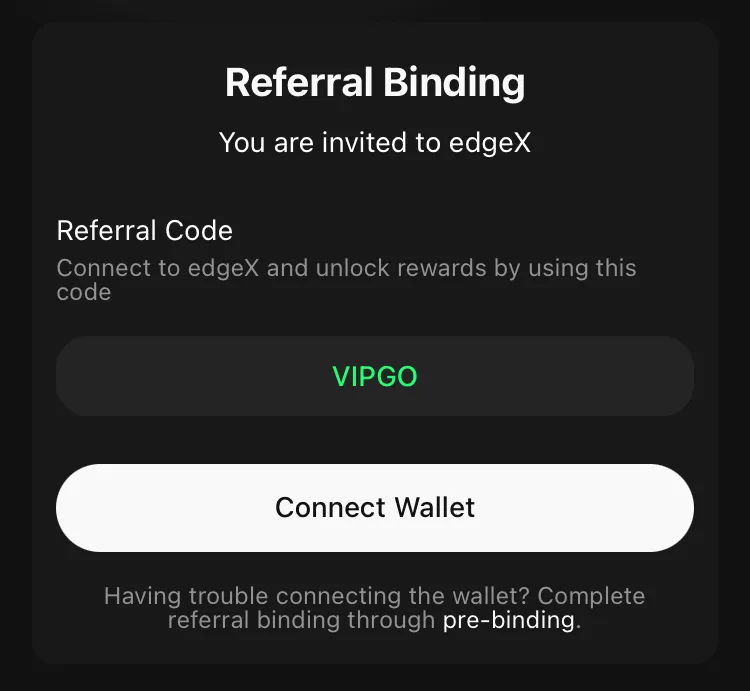The width and height of the screenshot is (750, 691).
Task: Open the pre-binding link
Action: 508,620
